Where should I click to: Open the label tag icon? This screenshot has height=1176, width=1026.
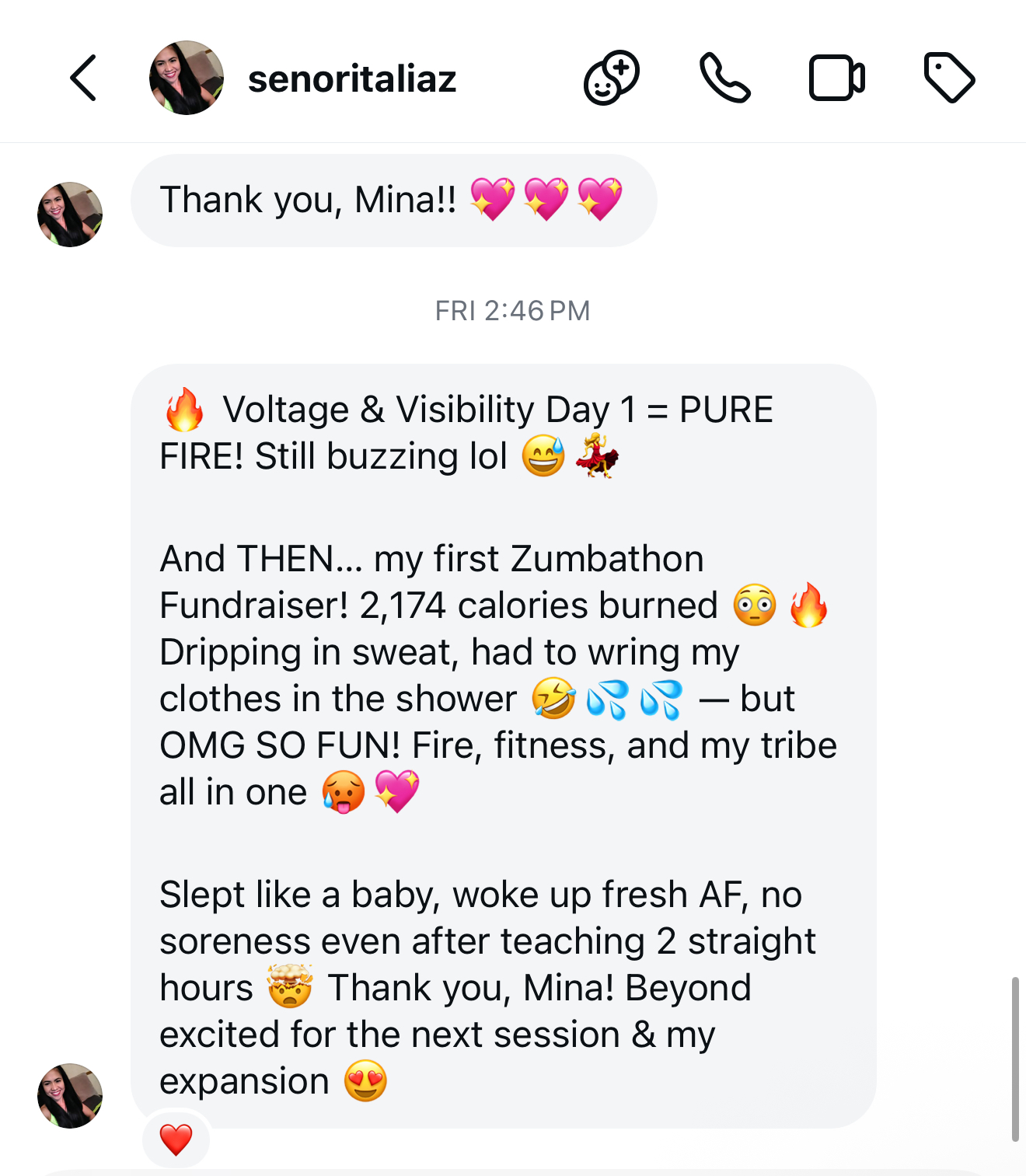pyautogui.click(x=949, y=78)
